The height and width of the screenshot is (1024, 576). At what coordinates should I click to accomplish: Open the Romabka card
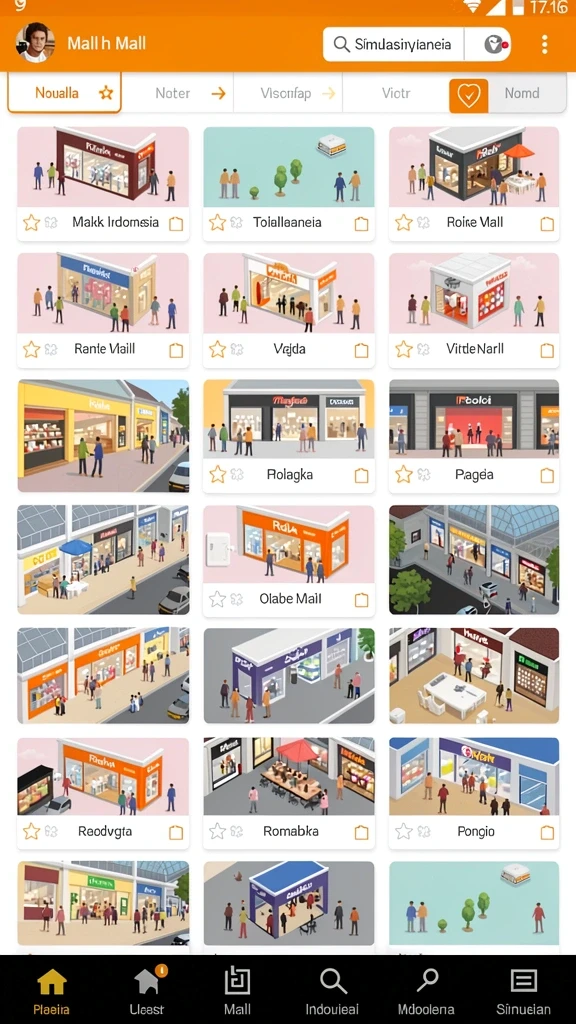click(x=289, y=793)
